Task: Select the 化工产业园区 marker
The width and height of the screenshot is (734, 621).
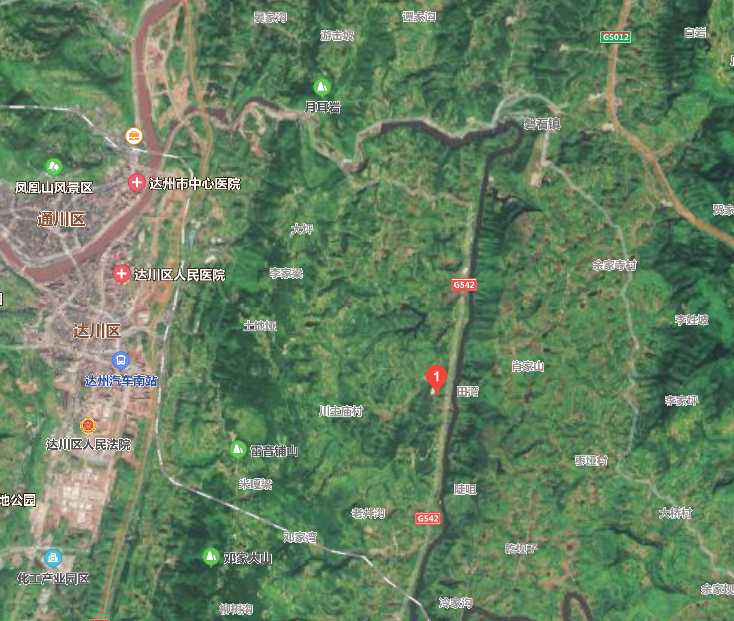Action: pyautogui.click(x=52, y=559)
